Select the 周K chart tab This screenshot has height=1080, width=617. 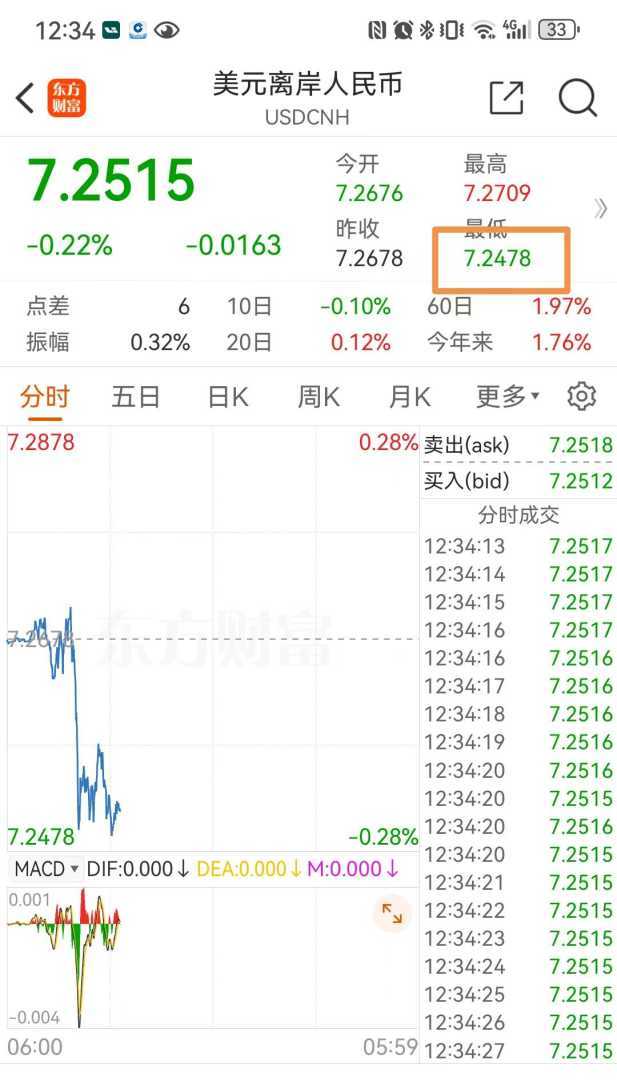click(x=318, y=397)
